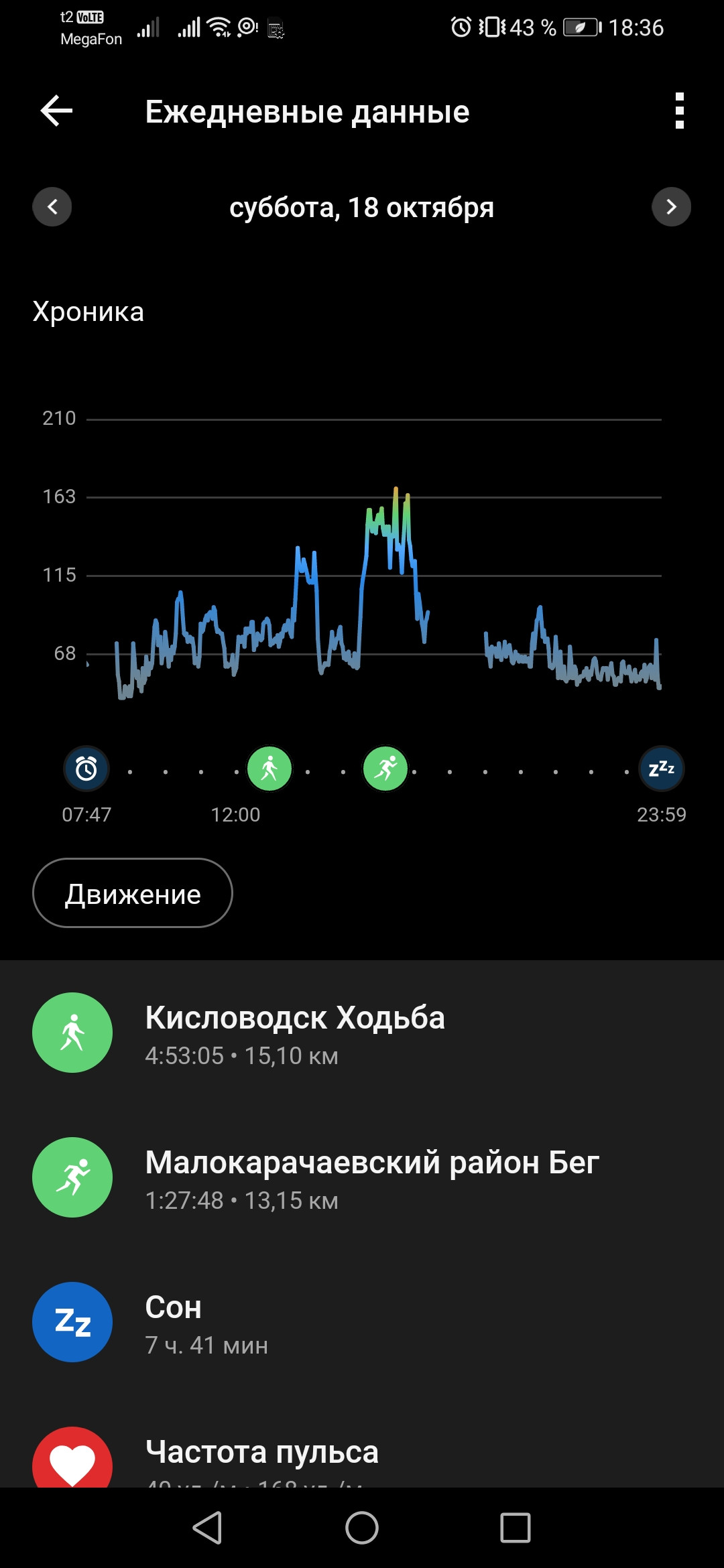
Task: Go to the next day
Action: coord(671,207)
